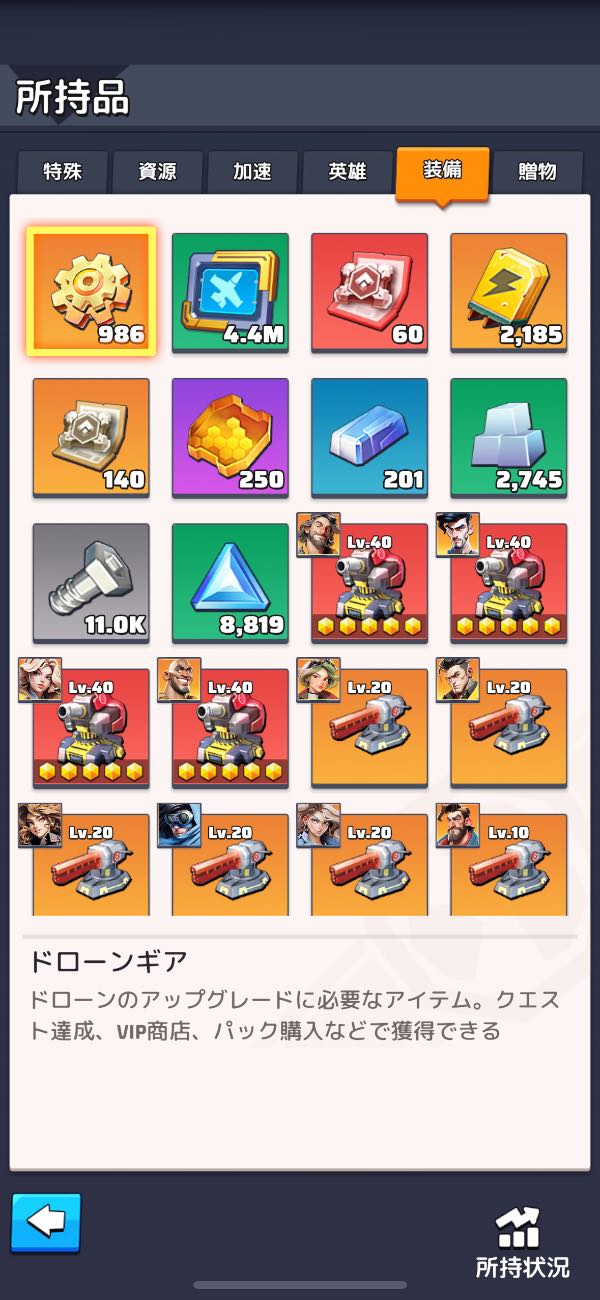Select the blue triangle crystal showing 8,819
Screen dimensions: 600x1300
230,582
